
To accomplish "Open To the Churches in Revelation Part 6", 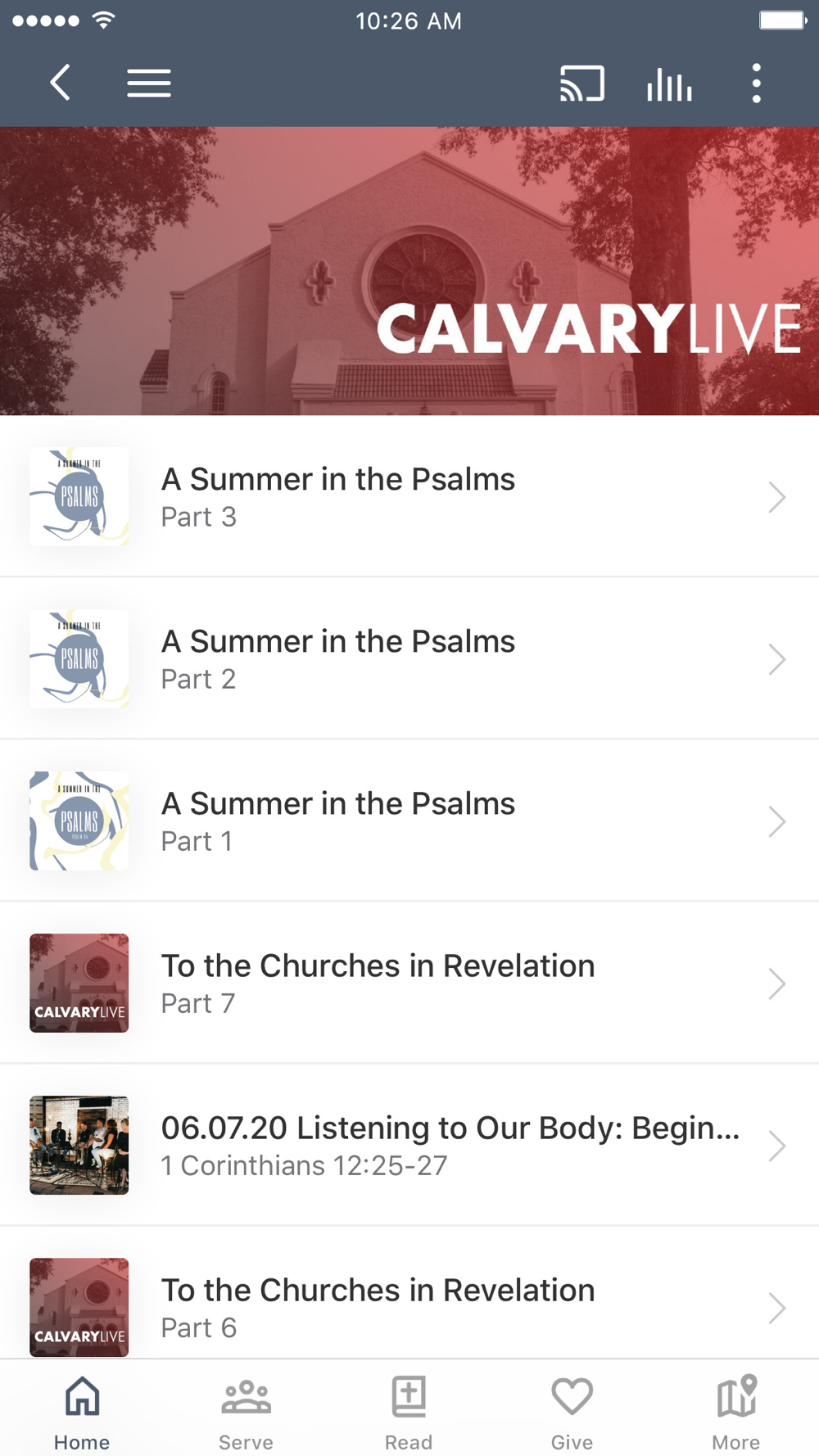I will click(409, 1306).
